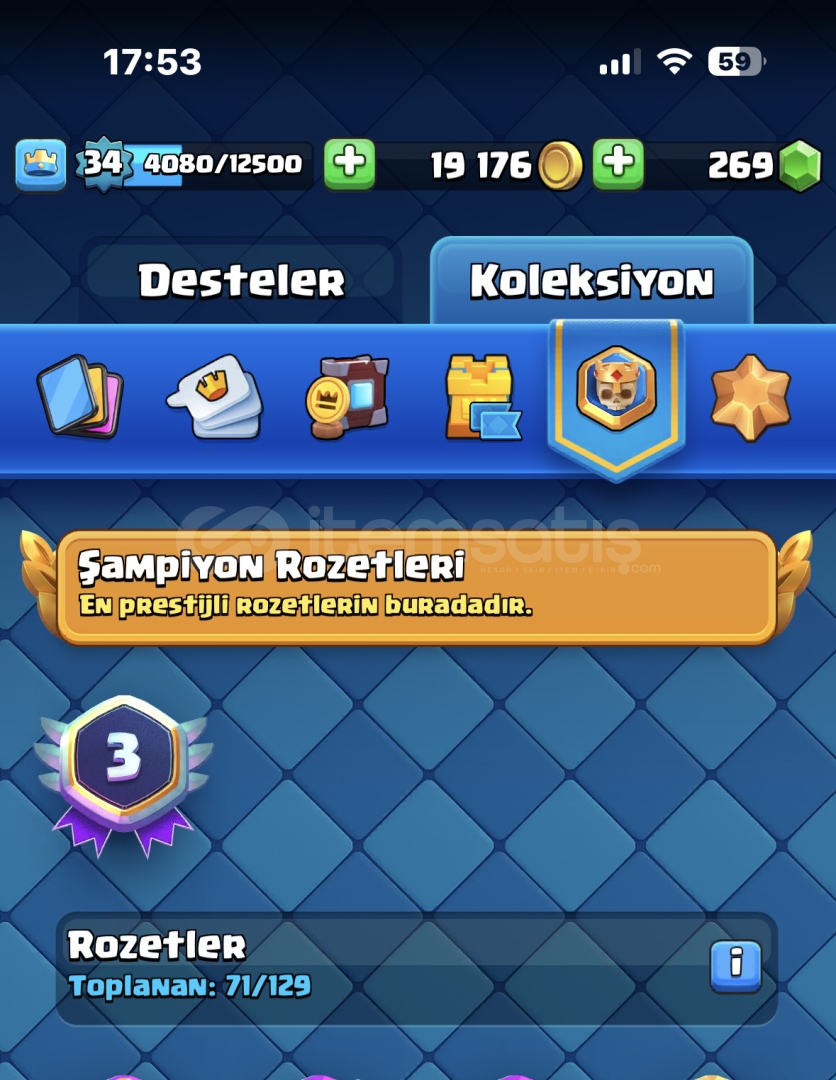Image resolution: width=836 pixels, height=1080 pixels.
Task: Open the tower skins section
Action: coord(482,398)
